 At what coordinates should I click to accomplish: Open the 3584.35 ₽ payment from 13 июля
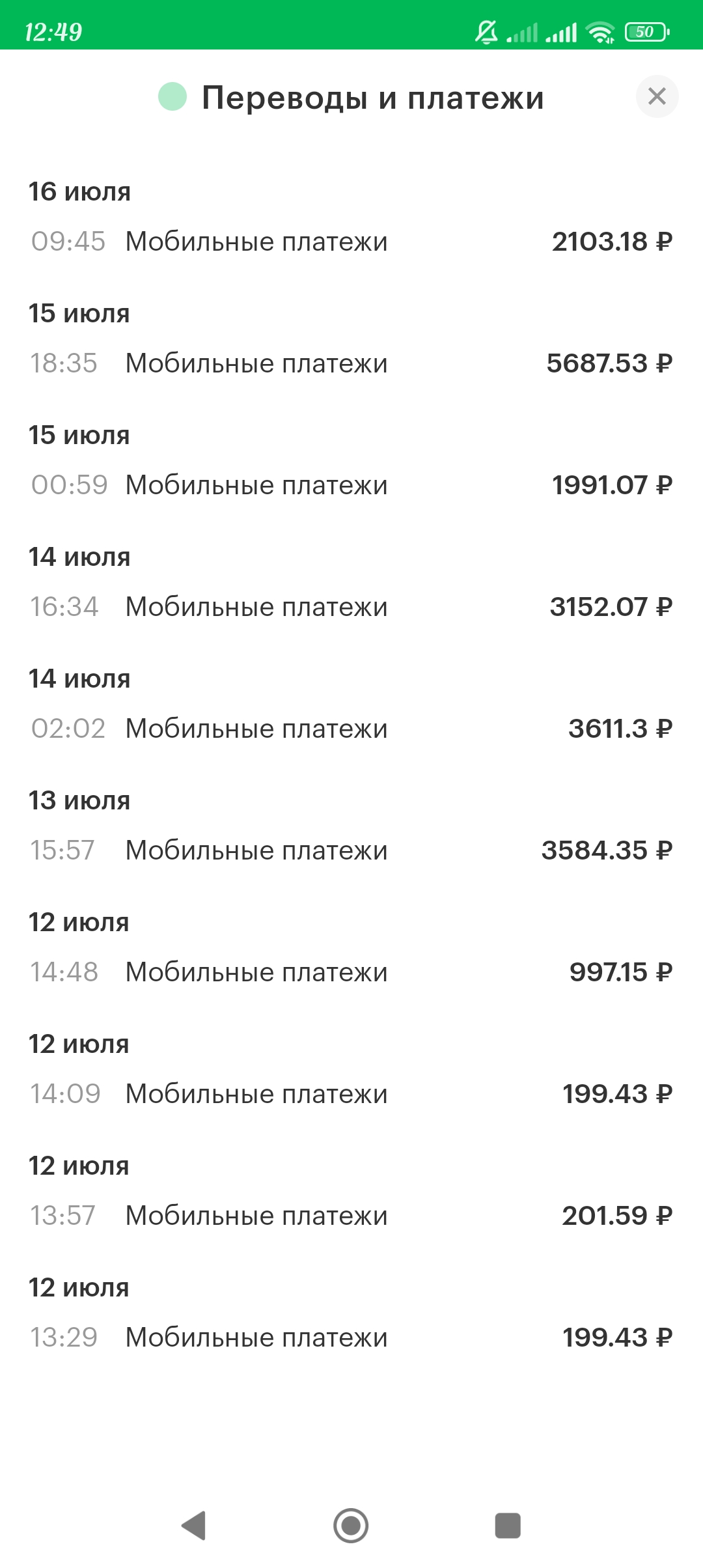point(351,850)
